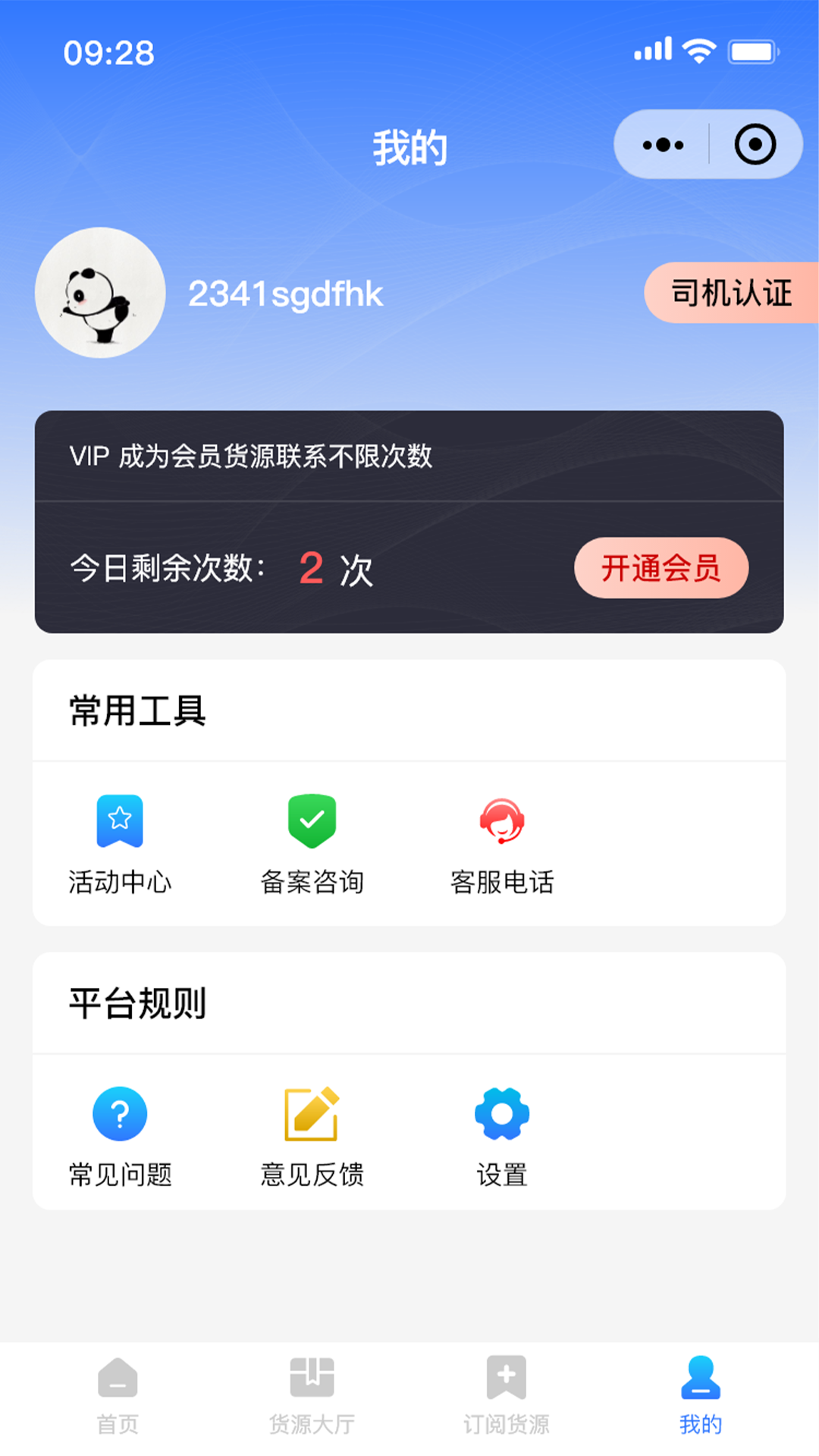This screenshot has height=1456, width=819.
Task: Tap the circular close capsule button
Action: (x=754, y=143)
